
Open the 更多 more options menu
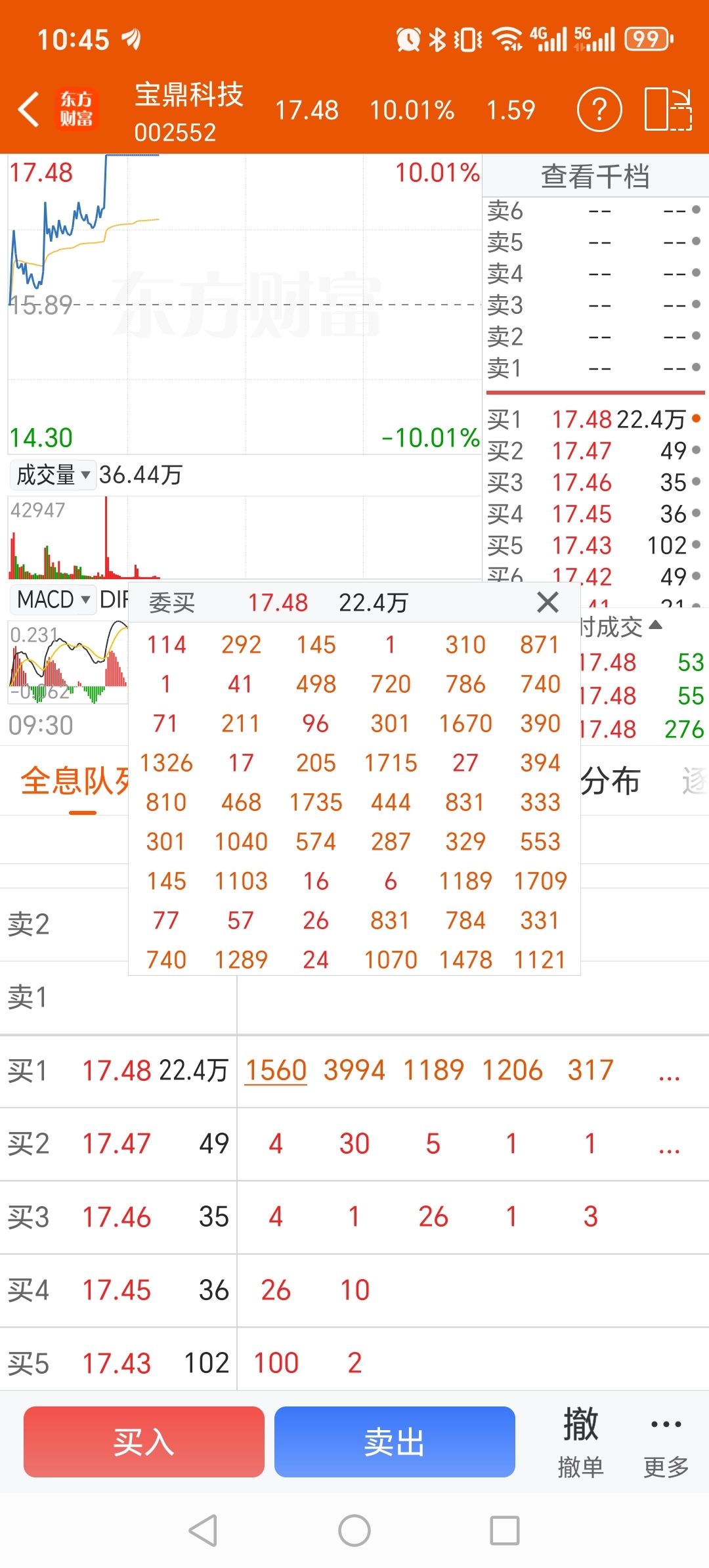tap(666, 1442)
